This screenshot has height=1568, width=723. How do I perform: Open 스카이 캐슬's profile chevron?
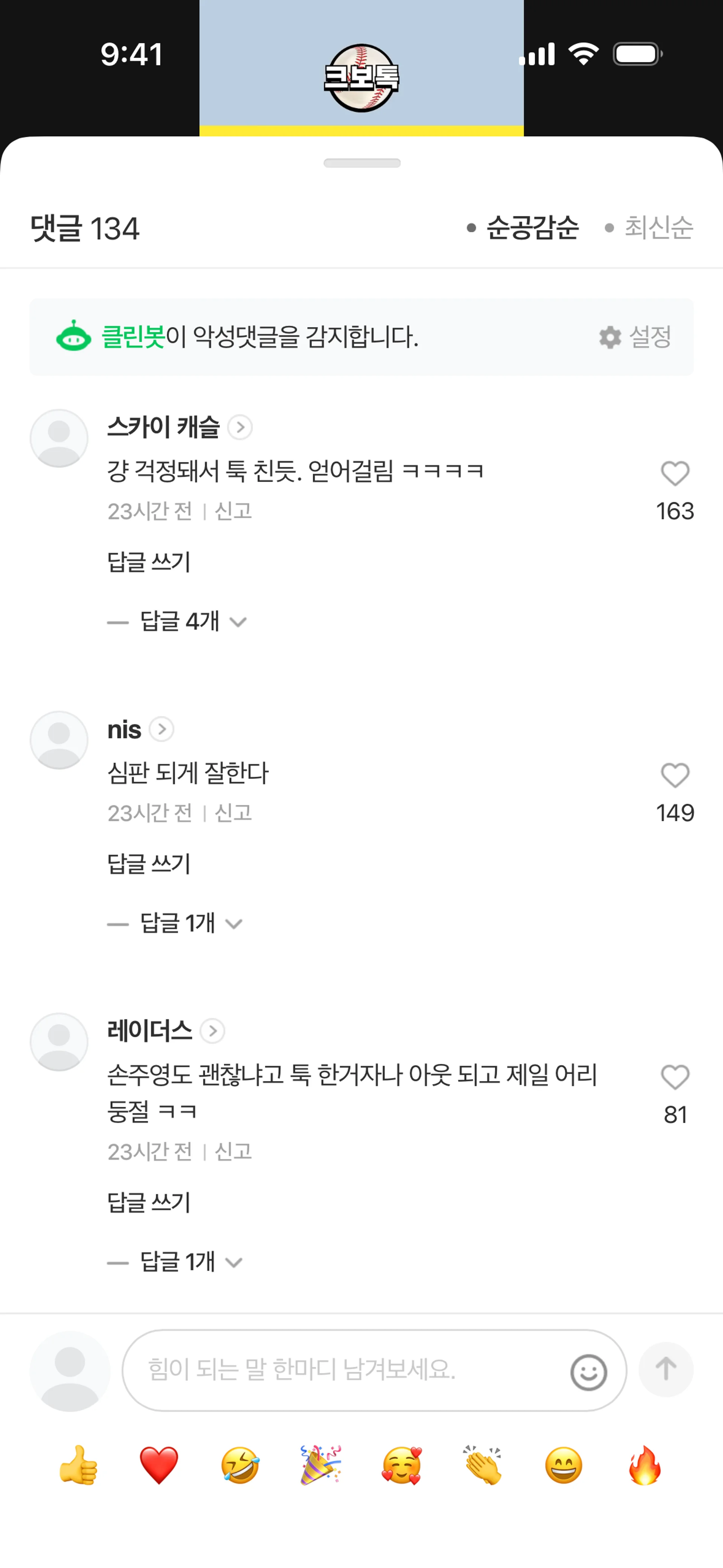pyautogui.click(x=240, y=427)
